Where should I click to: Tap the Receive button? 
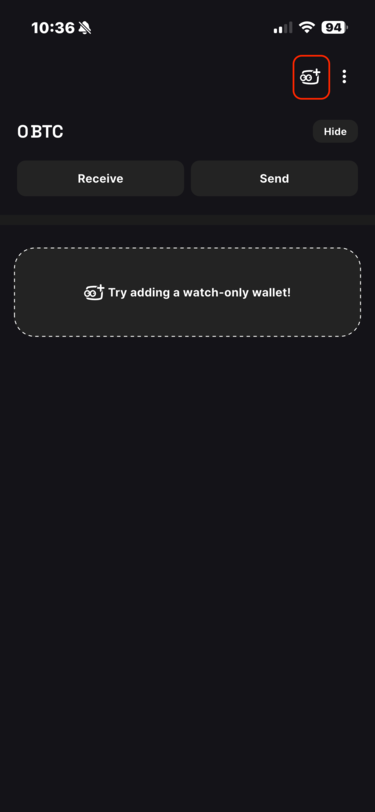tap(100, 179)
